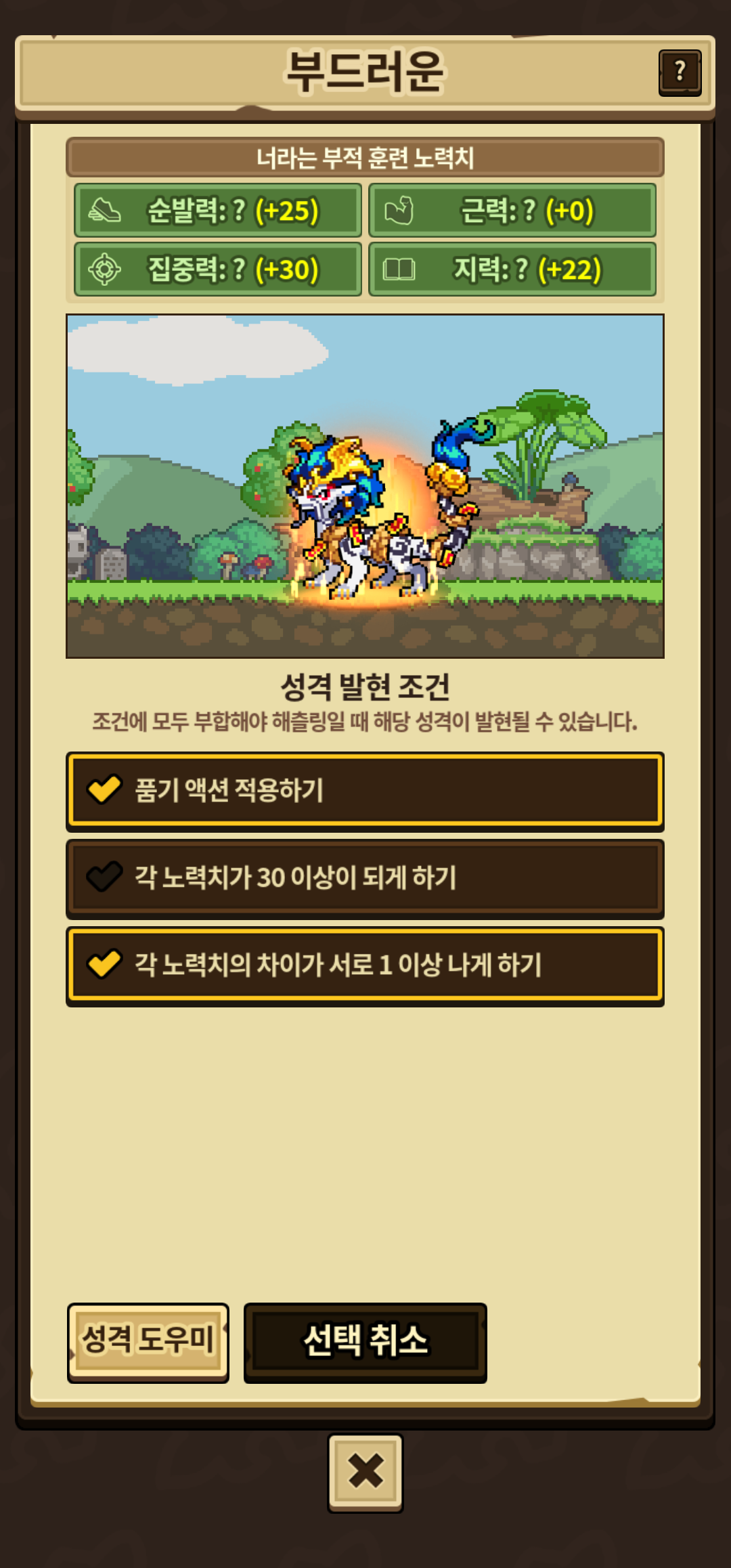
Task: Open the question mark help icon
Action: (680, 72)
